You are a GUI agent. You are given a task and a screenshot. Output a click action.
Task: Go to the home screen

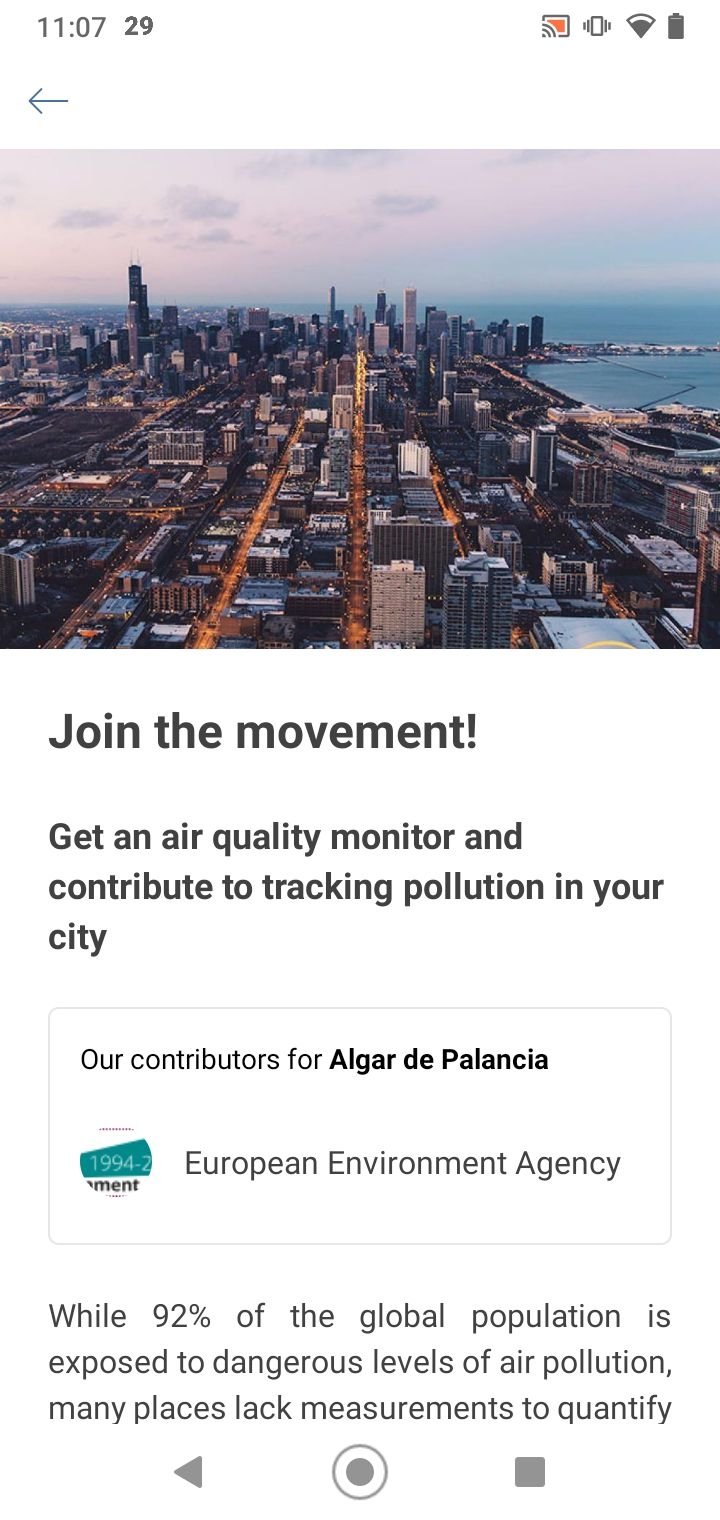pyautogui.click(x=360, y=1472)
